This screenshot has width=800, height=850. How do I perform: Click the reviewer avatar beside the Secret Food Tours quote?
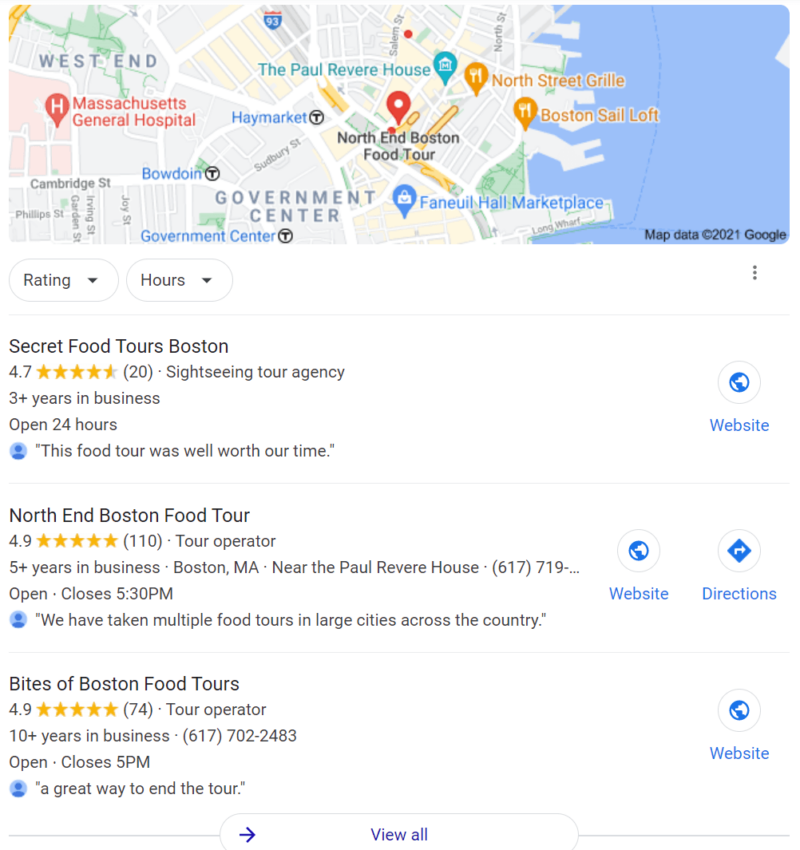(17, 451)
